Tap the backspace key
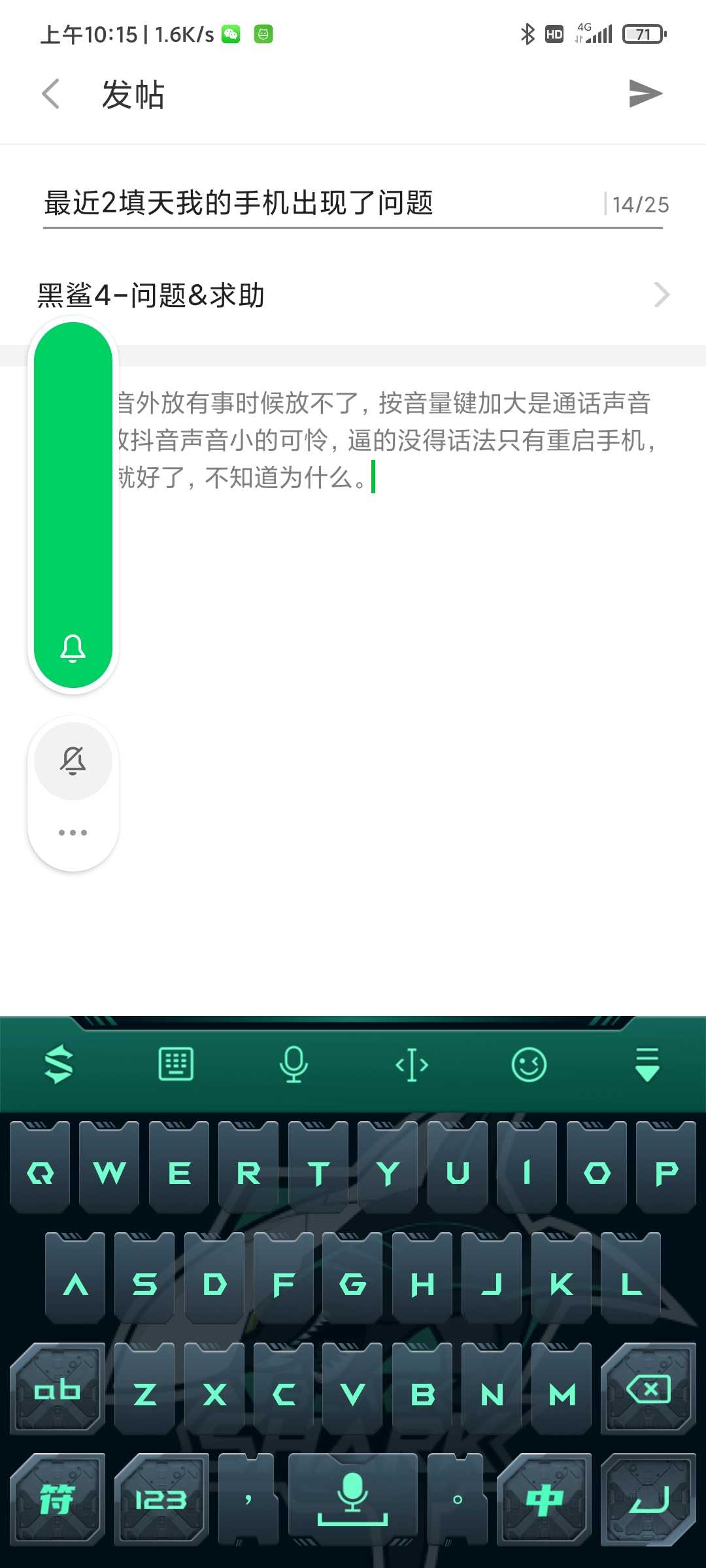 [x=648, y=1388]
